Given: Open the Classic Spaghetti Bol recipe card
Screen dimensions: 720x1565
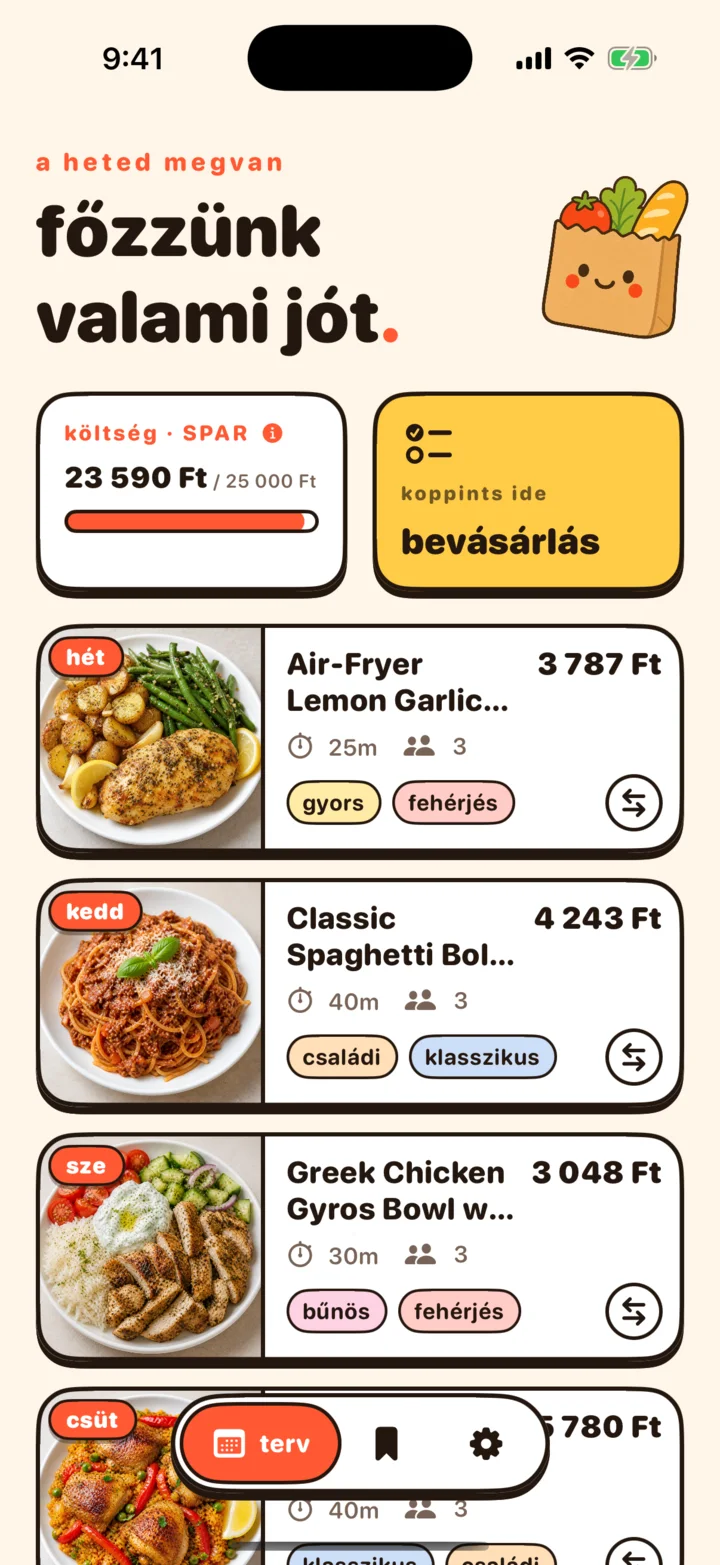Looking at the screenshot, I should pyautogui.click(x=360, y=994).
